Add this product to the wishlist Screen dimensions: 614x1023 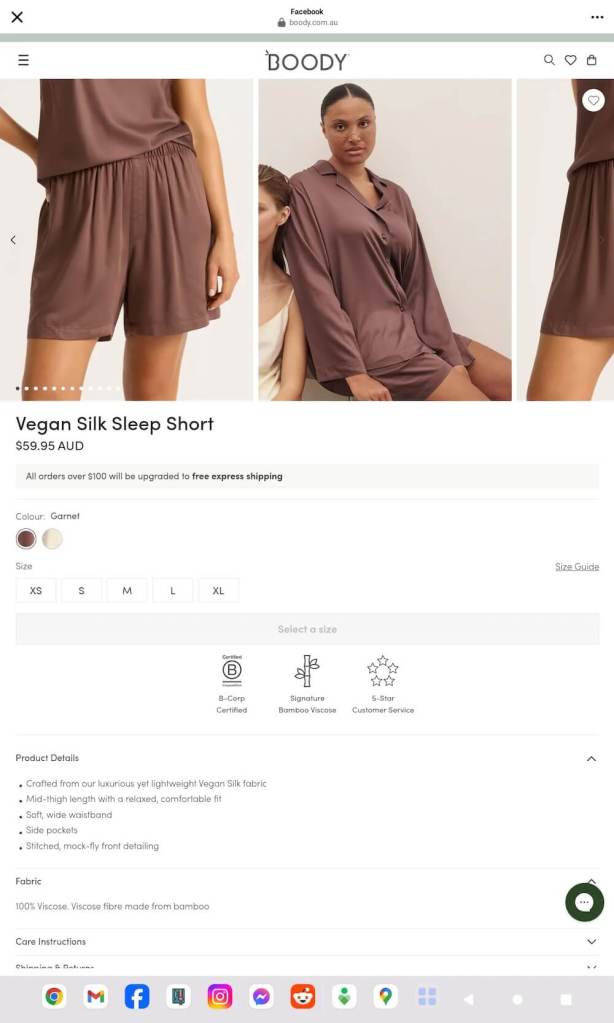pyautogui.click(x=593, y=100)
